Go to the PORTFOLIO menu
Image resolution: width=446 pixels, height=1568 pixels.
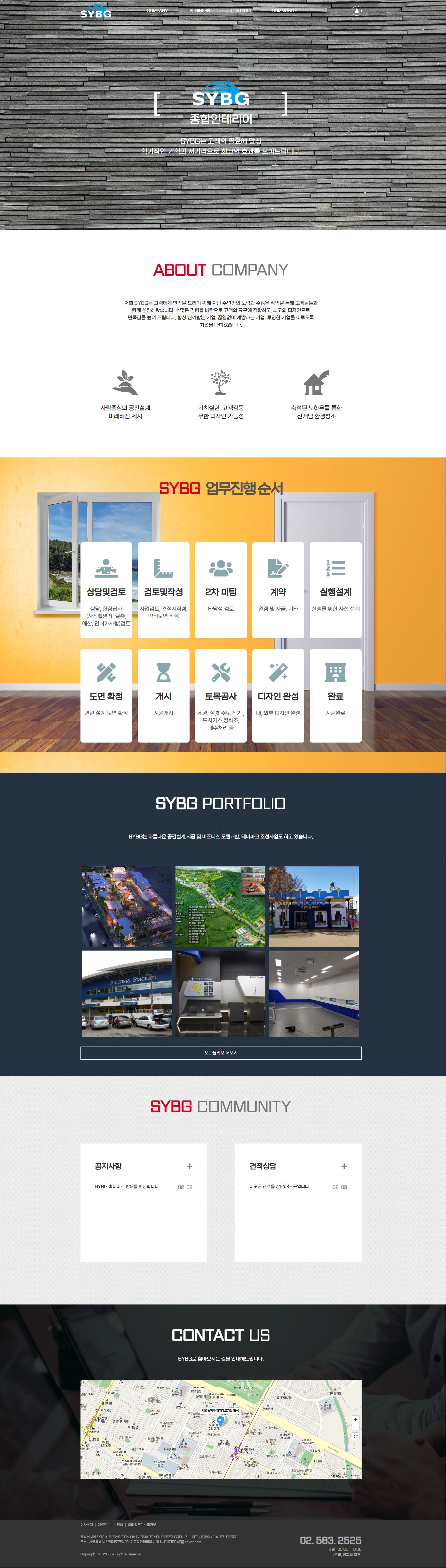click(x=242, y=11)
